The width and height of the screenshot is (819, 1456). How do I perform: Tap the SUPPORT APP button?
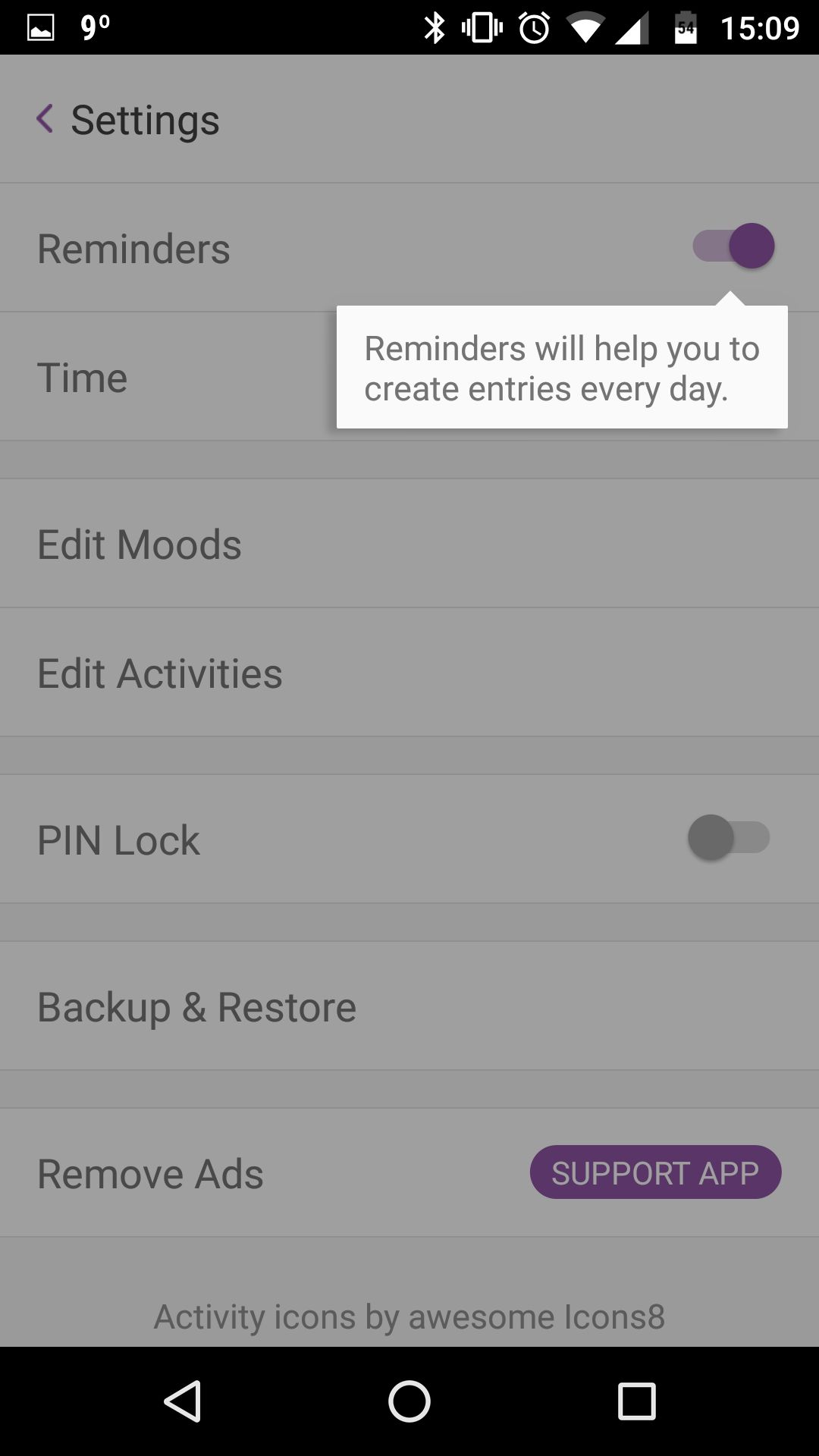tap(655, 1172)
